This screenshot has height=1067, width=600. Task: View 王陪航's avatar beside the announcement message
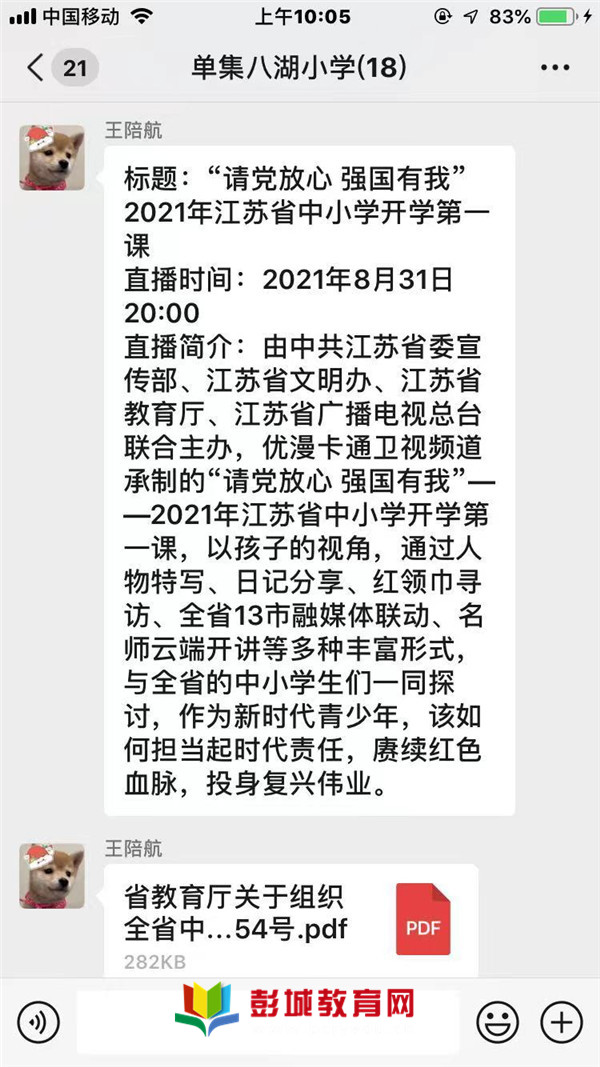coord(52,157)
